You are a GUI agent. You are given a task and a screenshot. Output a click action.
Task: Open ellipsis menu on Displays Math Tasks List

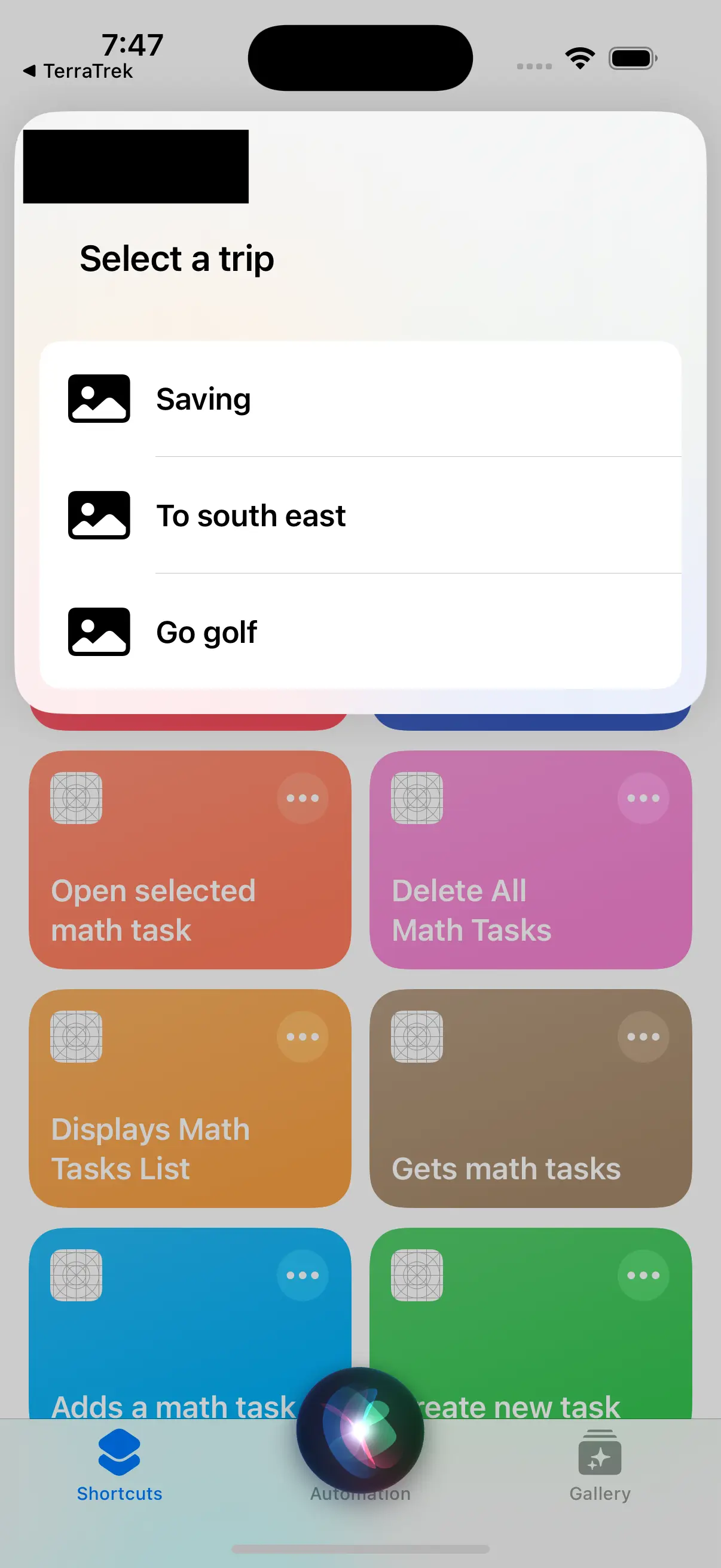[303, 1036]
